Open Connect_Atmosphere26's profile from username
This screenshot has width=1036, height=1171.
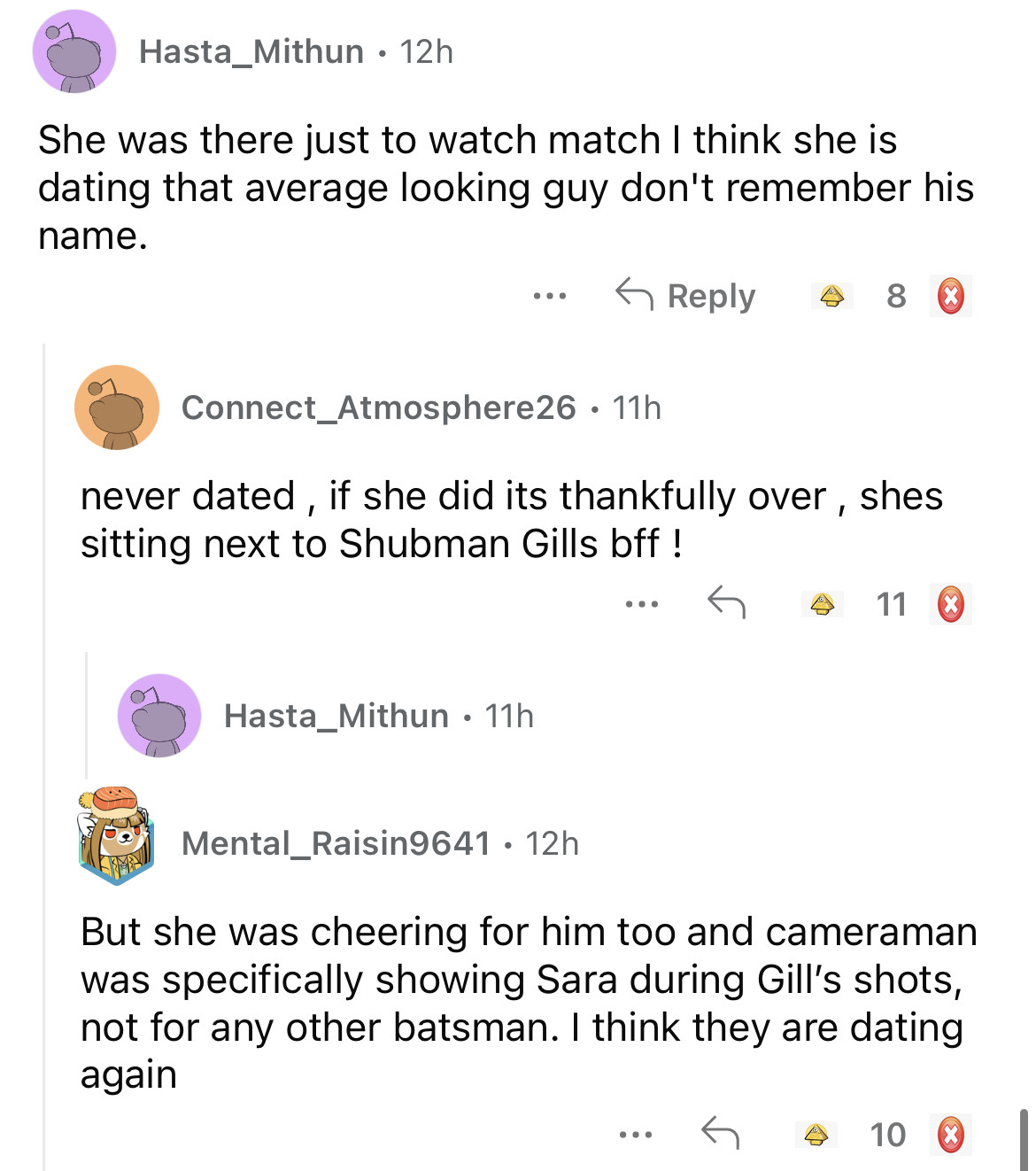[x=378, y=407]
